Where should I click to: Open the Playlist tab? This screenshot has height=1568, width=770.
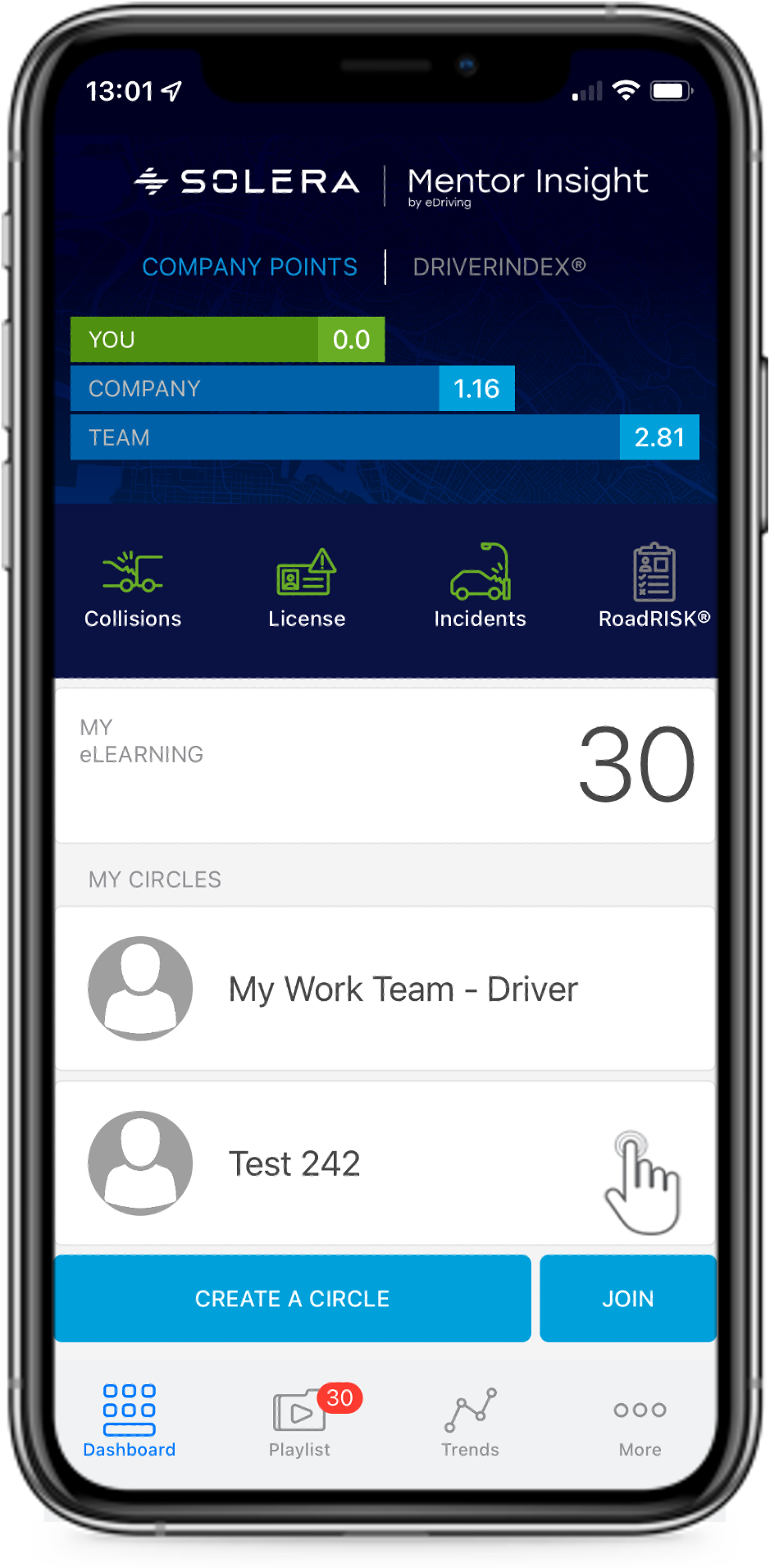pos(300,1421)
